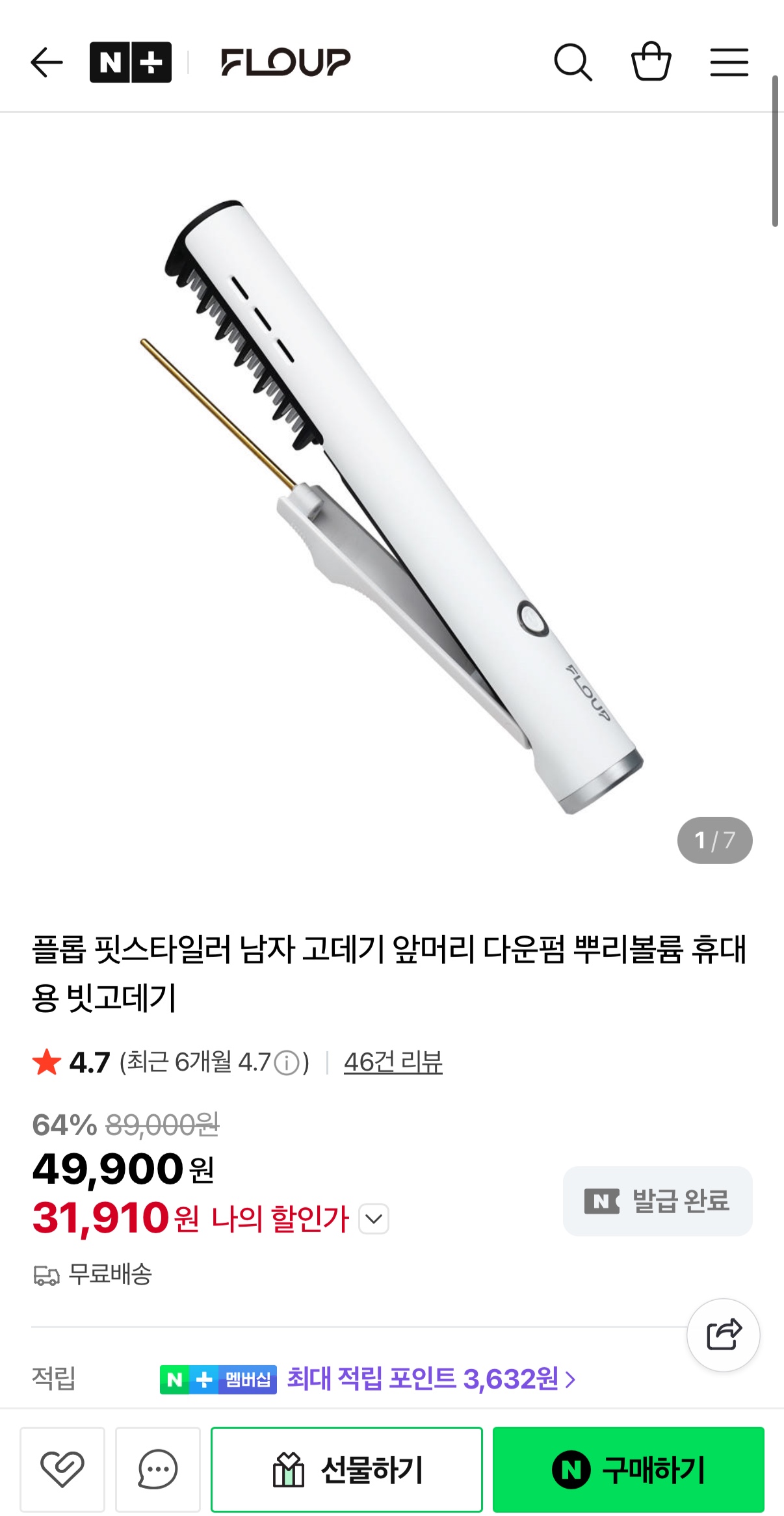
Task: Select 선물하기 to send as gift
Action: click(x=346, y=1469)
